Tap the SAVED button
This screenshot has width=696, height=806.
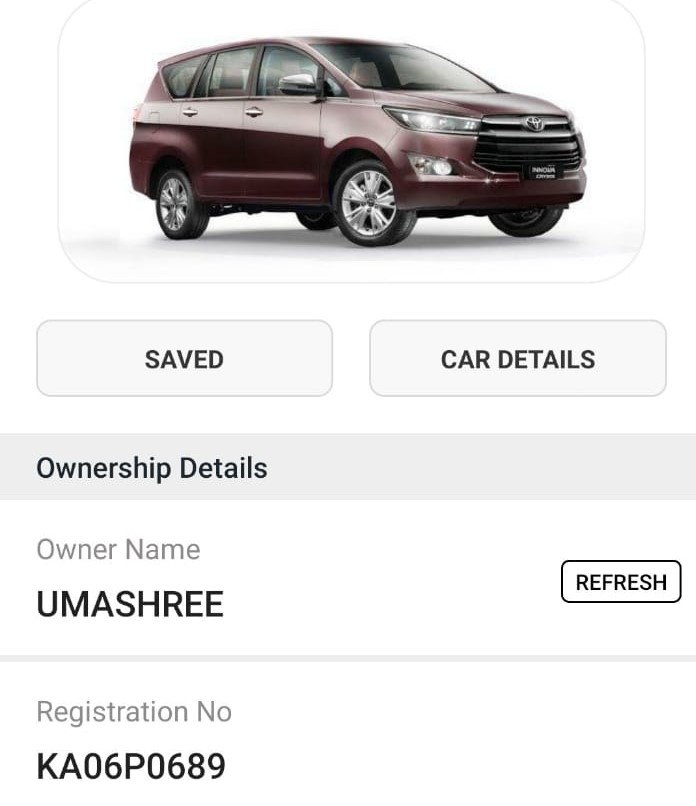coord(184,359)
